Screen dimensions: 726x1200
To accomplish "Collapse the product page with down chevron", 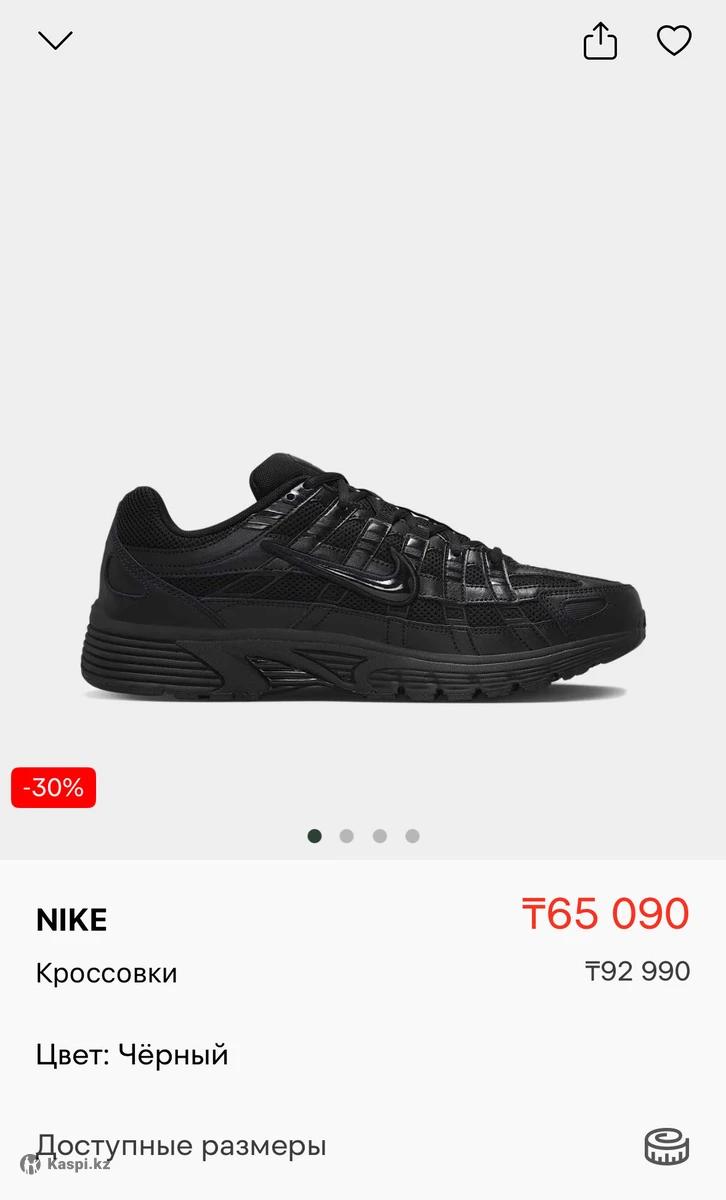I will coord(55,40).
